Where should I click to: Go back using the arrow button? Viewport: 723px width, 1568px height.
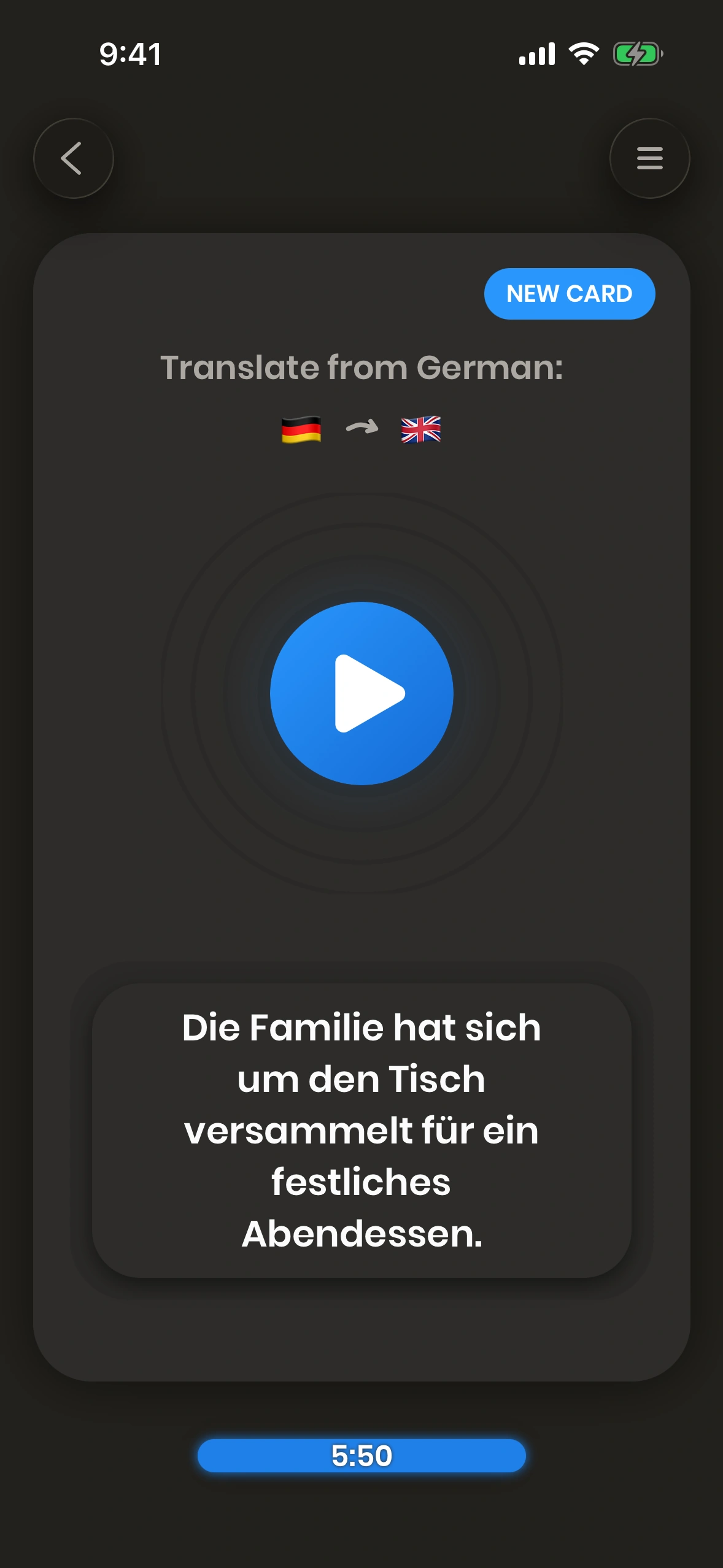73,158
